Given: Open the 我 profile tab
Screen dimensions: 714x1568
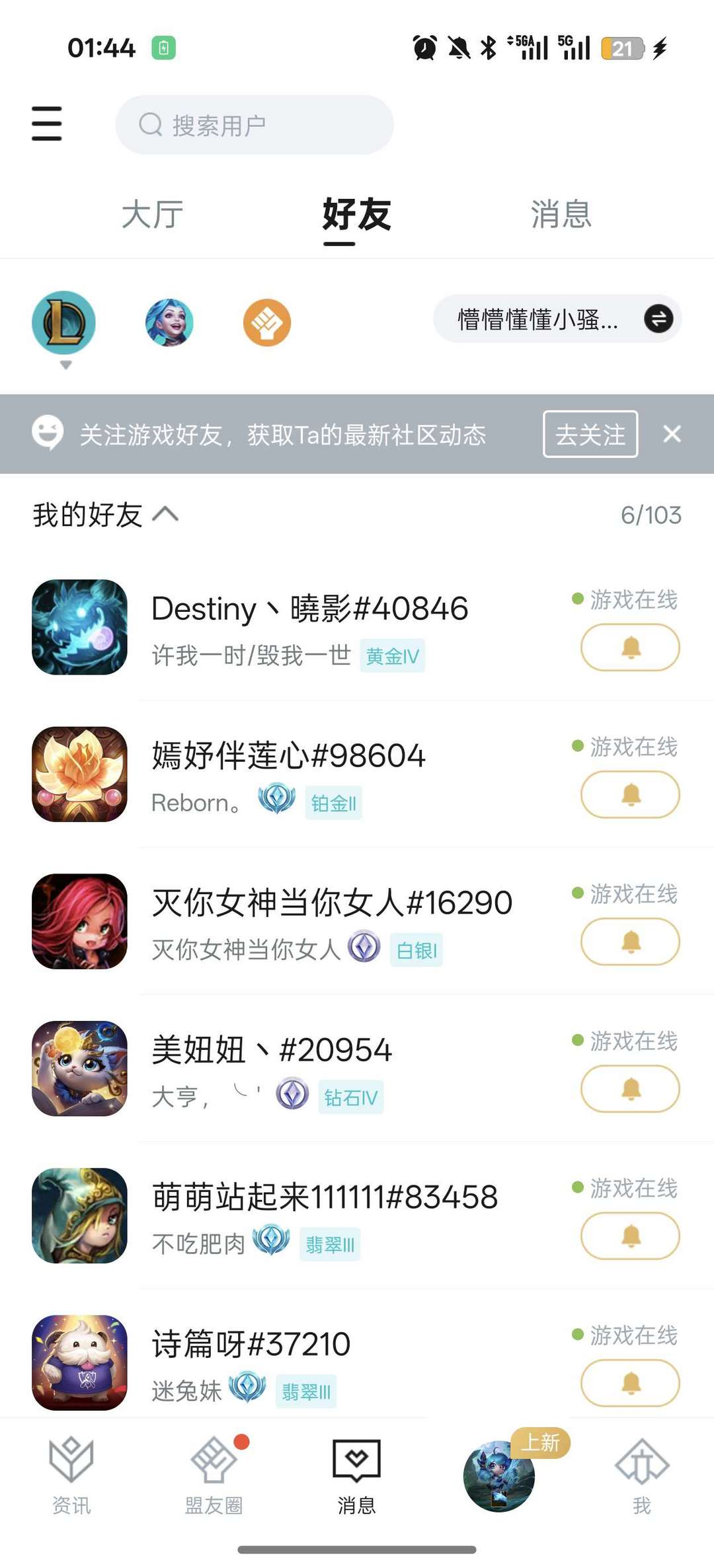Looking at the screenshot, I should click(641, 1475).
